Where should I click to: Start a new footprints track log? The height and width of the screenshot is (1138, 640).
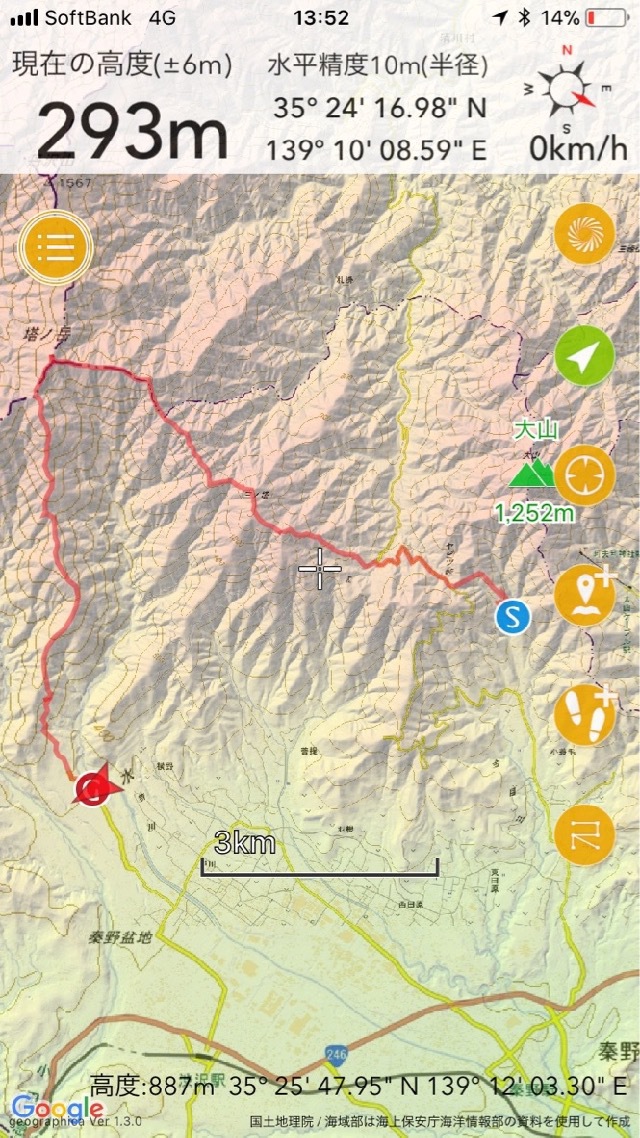pos(585,715)
